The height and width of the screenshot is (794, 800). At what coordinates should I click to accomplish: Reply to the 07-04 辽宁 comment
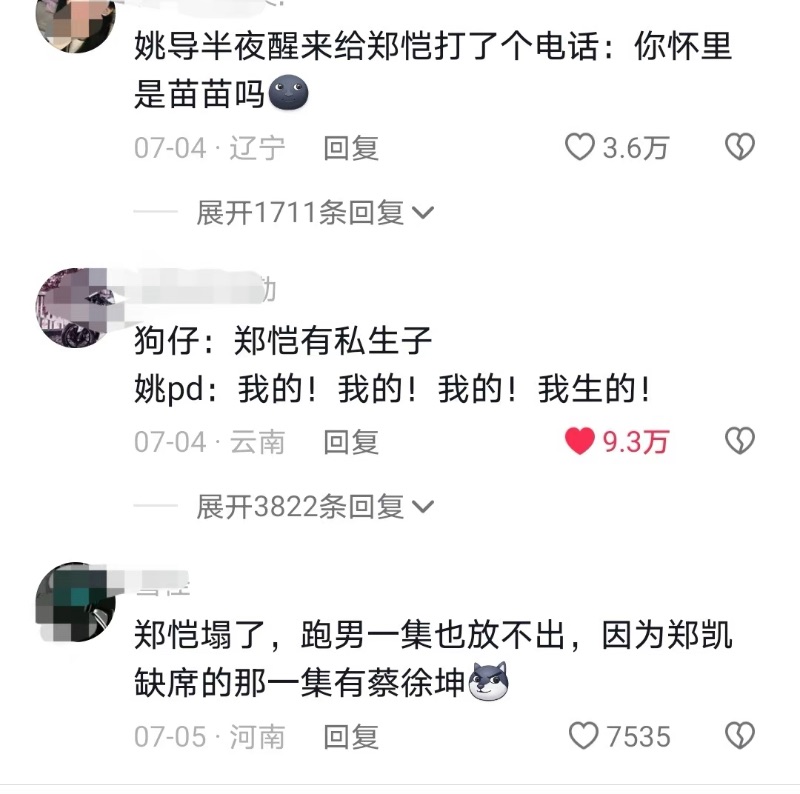pyautogui.click(x=351, y=148)
